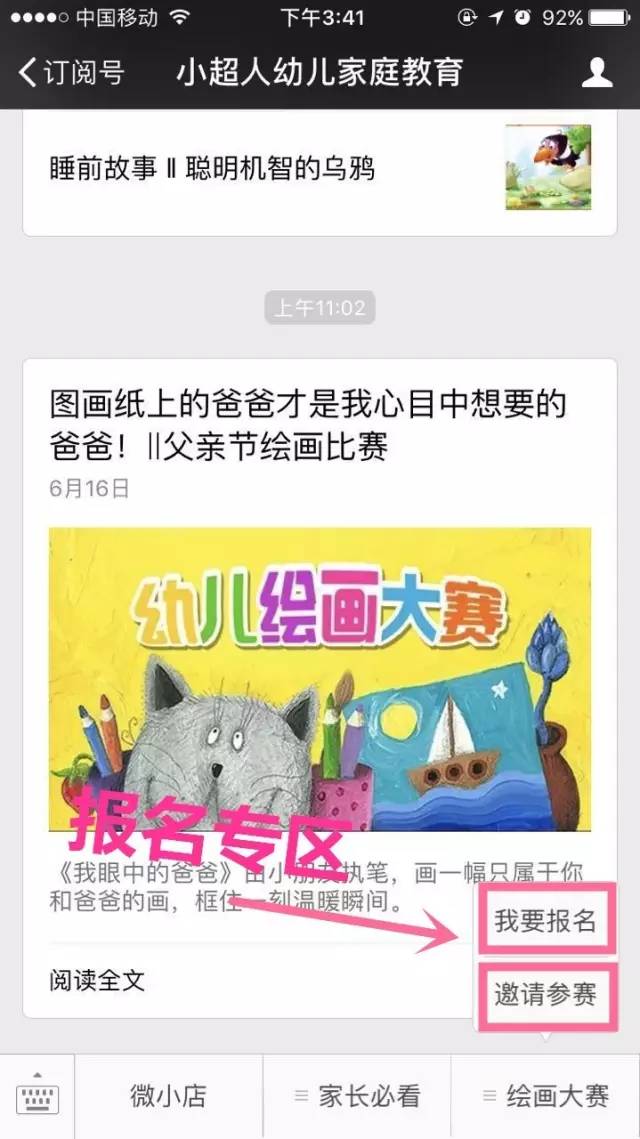Tap 阅读全文 to read the full article
The height and width of the screenshot is (1139, 640).
(x=97, y=980)
